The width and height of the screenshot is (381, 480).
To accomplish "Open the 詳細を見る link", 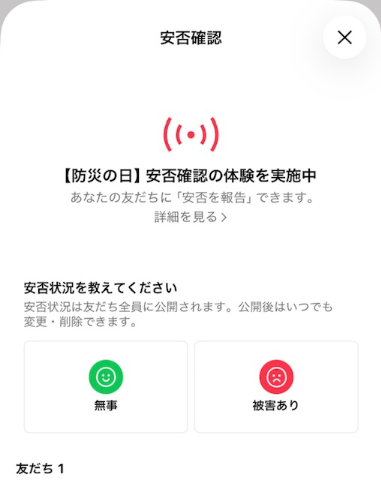I will pos(191,217).
